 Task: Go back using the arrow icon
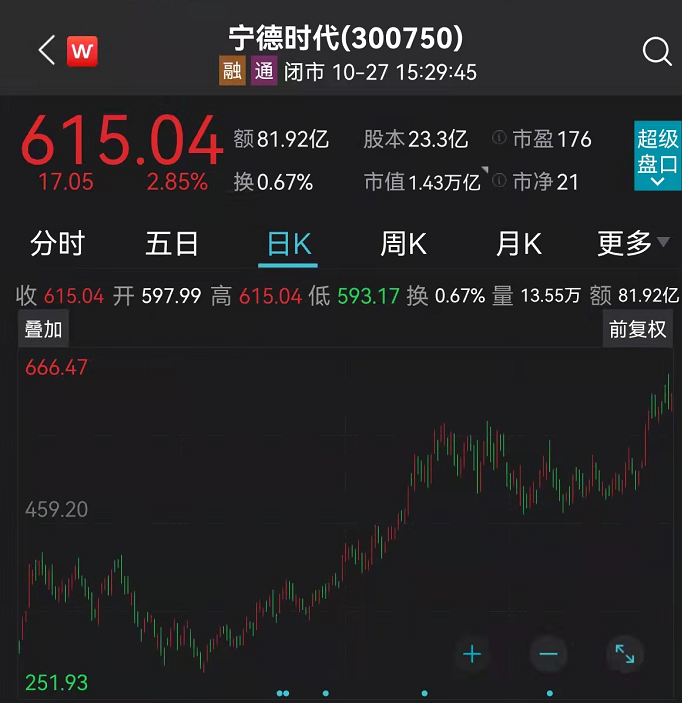click(x=45, y=51)
